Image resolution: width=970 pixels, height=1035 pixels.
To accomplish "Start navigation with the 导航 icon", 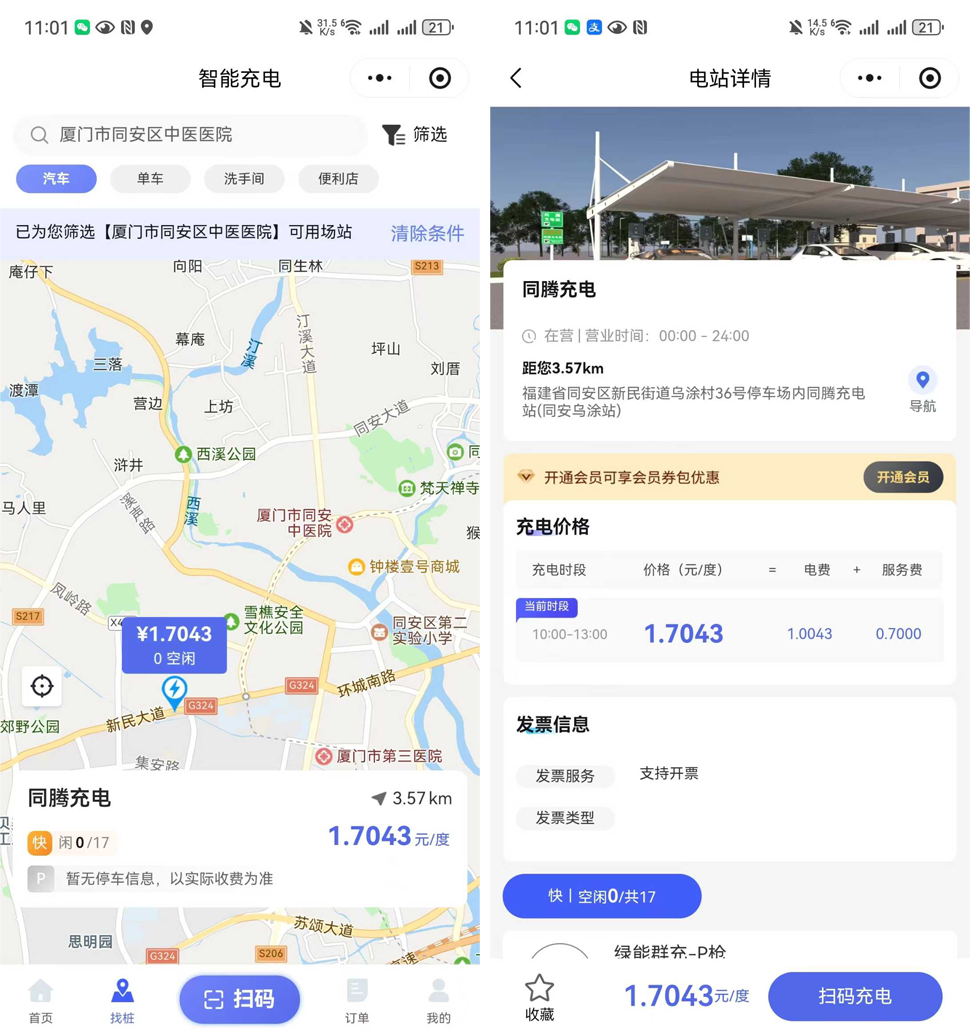I will coord(922,389).
